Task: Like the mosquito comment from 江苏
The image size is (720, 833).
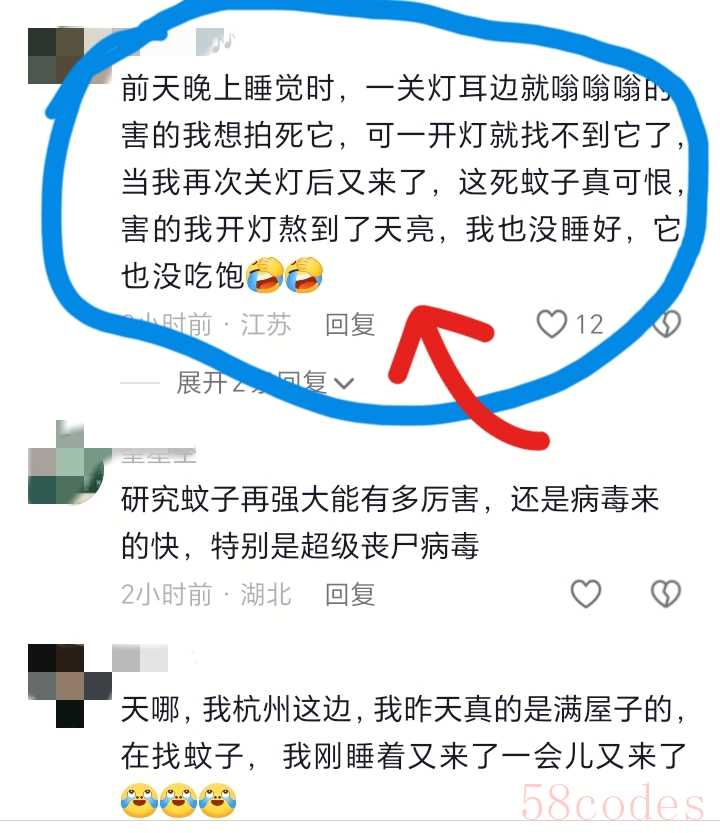Action: pyautogui.click(x=552, y=323)
